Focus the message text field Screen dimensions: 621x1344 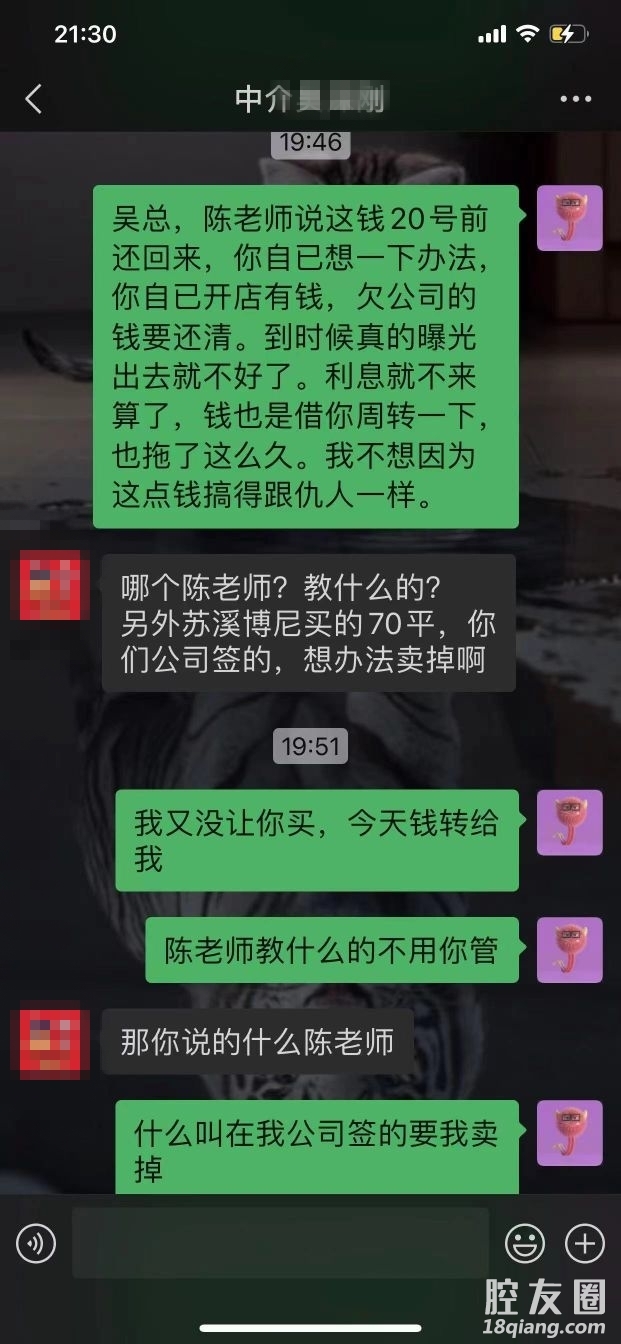(280, 1243)
